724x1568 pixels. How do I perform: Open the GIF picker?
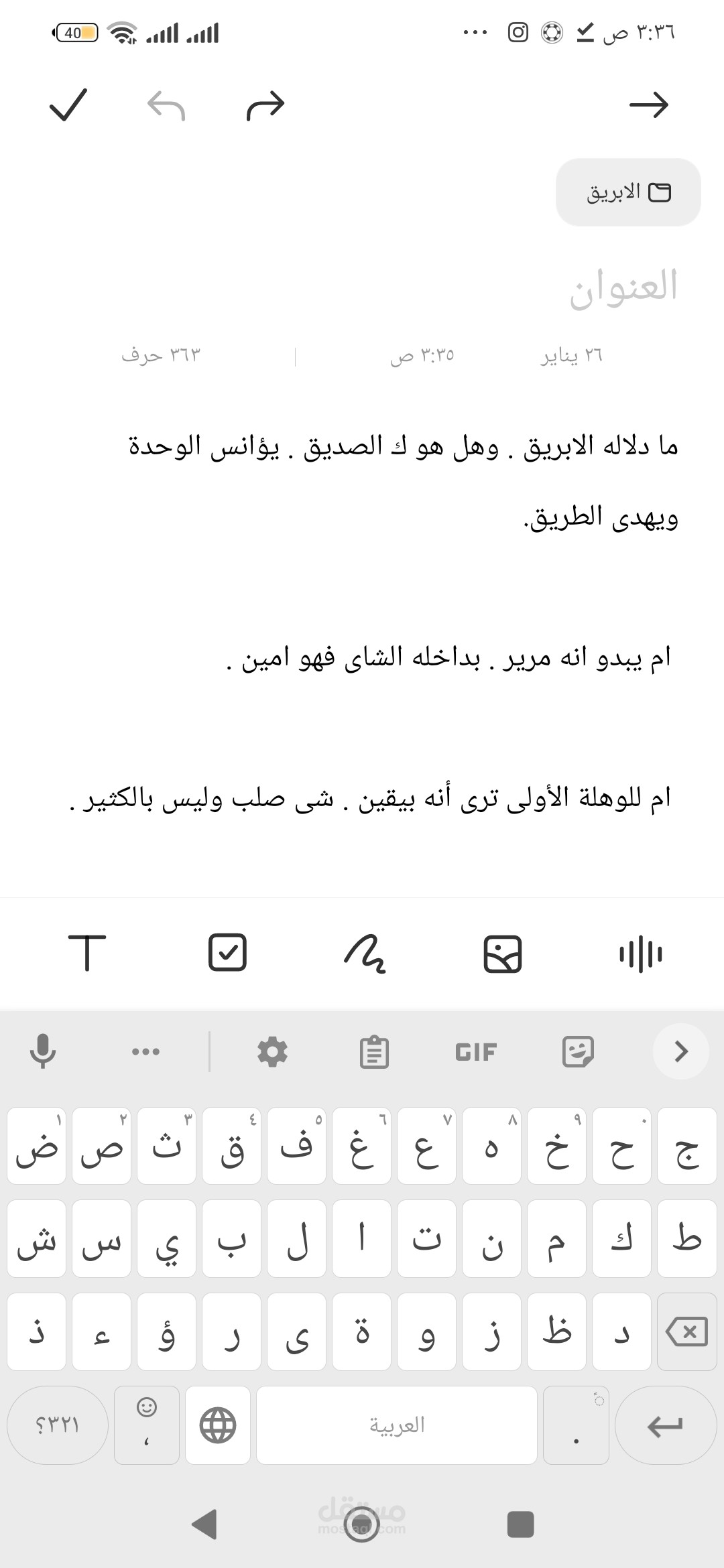click(476, 1051)
